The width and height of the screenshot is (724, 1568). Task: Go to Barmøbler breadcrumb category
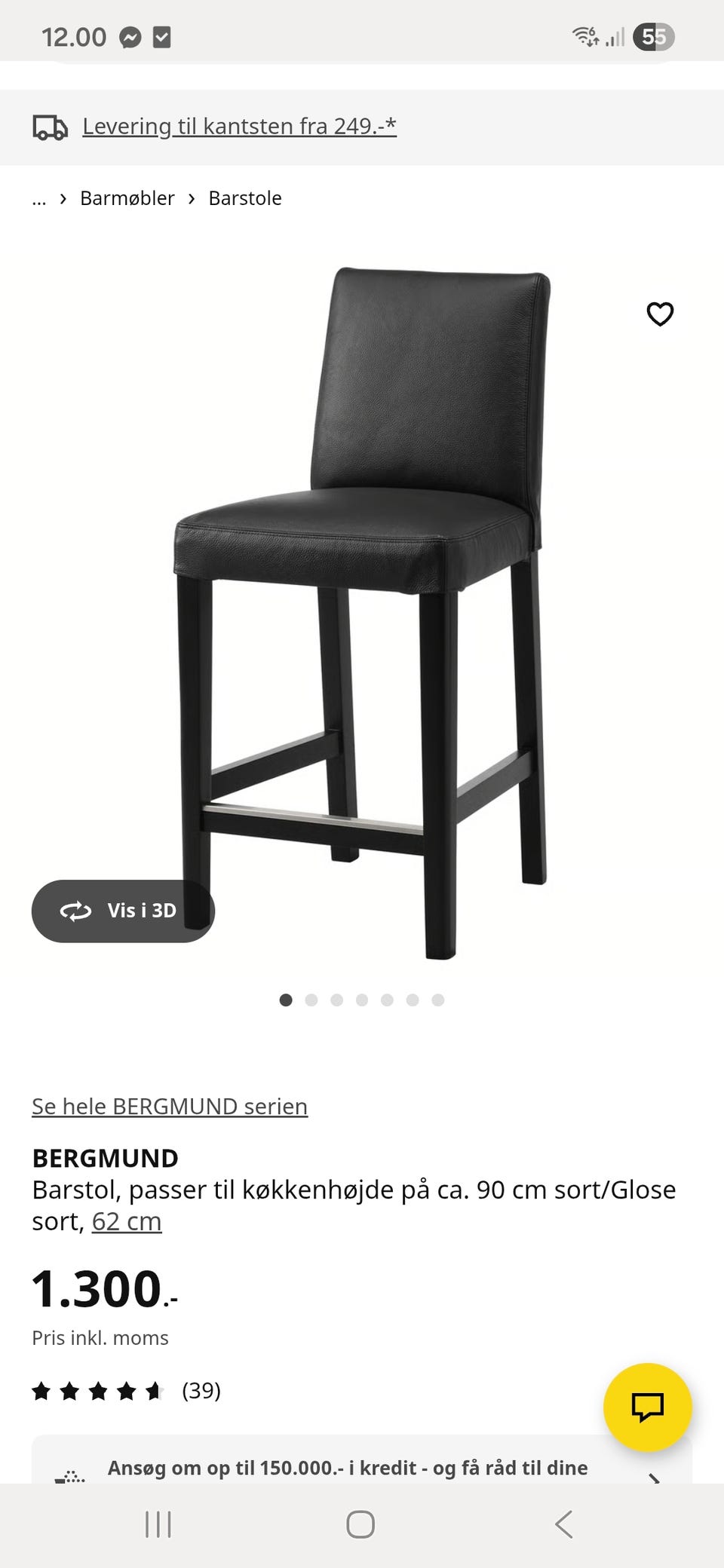point(127,198)
